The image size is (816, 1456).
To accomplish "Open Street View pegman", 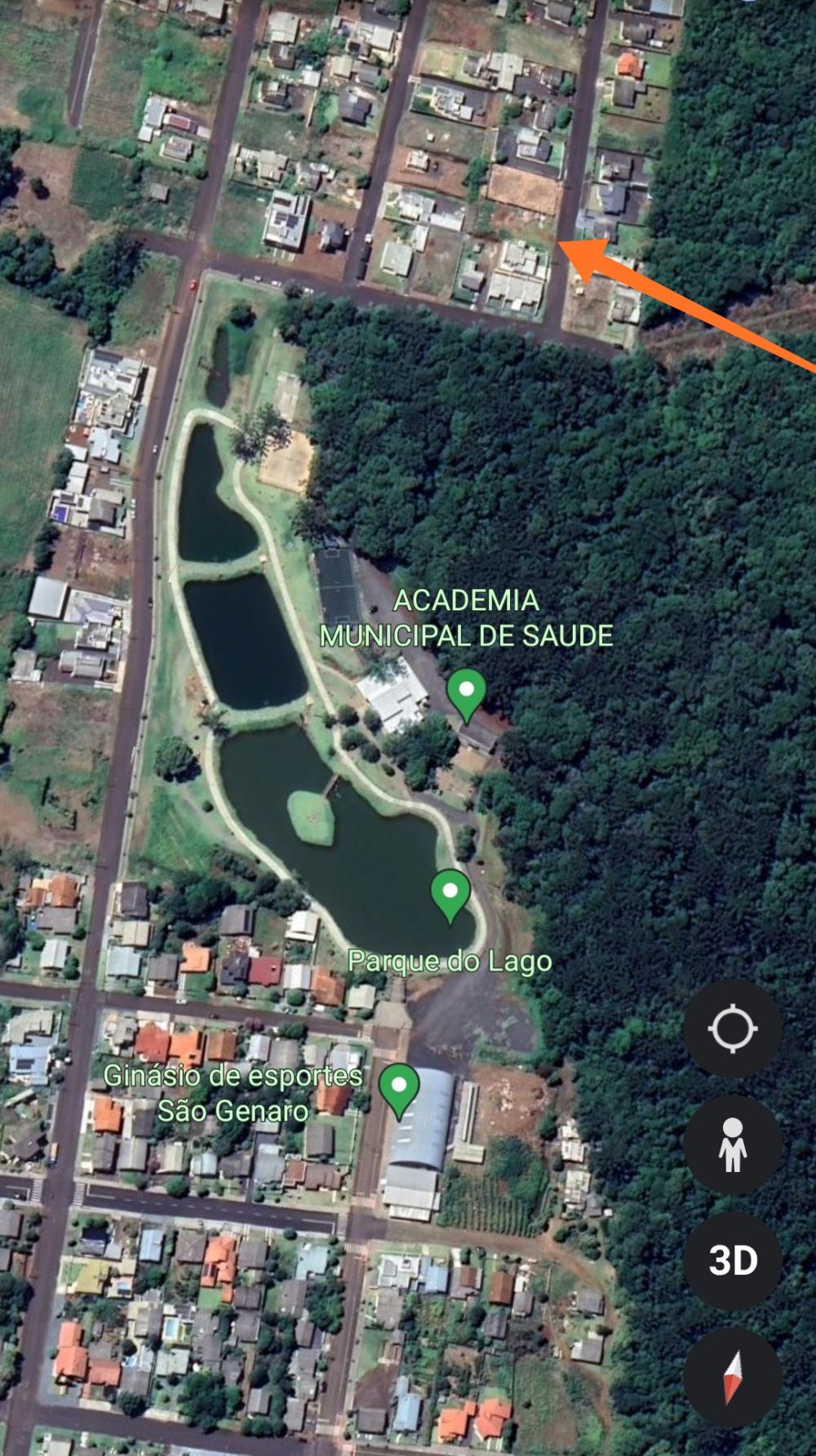I will 732,1144.
